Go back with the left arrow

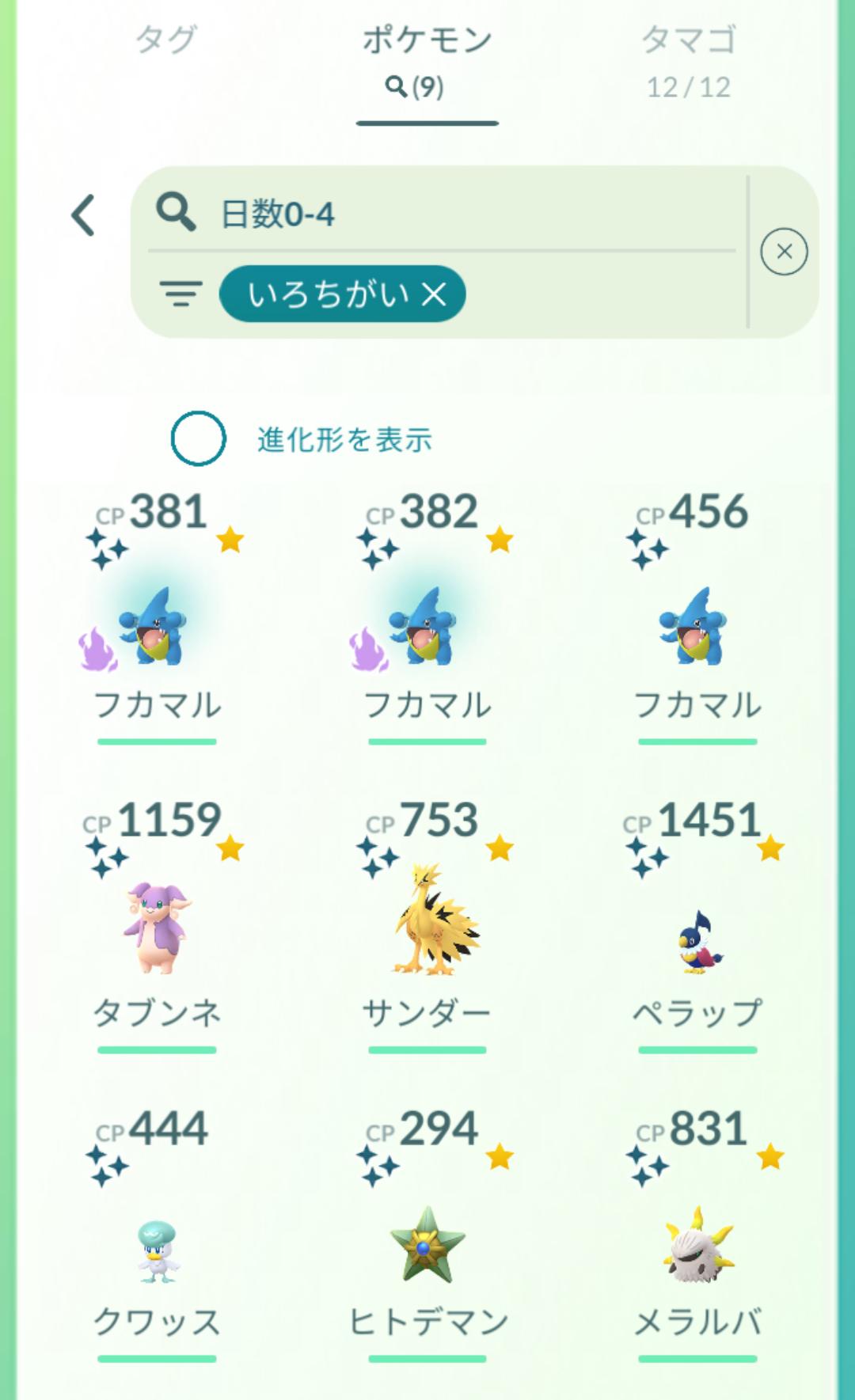tap(83, 215)
